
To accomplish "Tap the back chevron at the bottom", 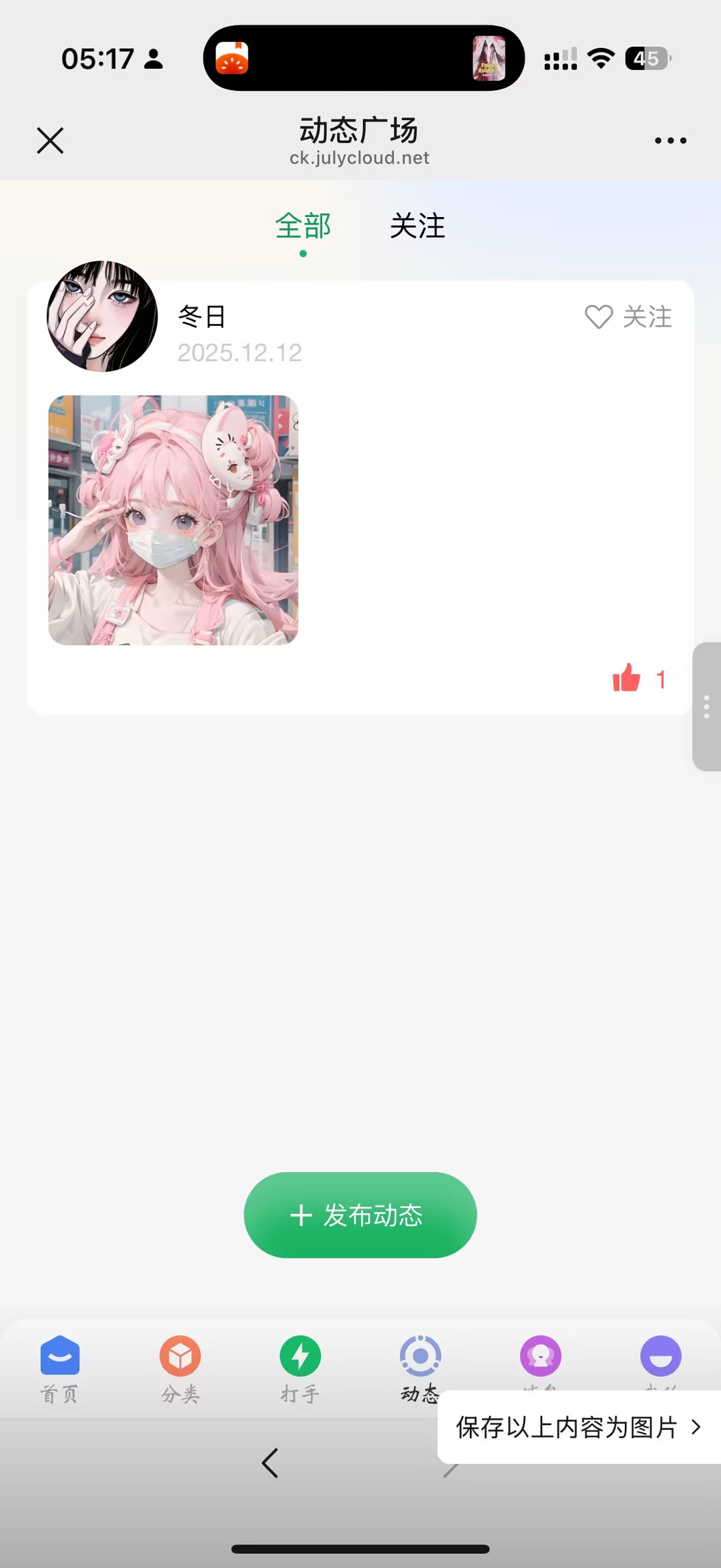I will pos(270,1462).
